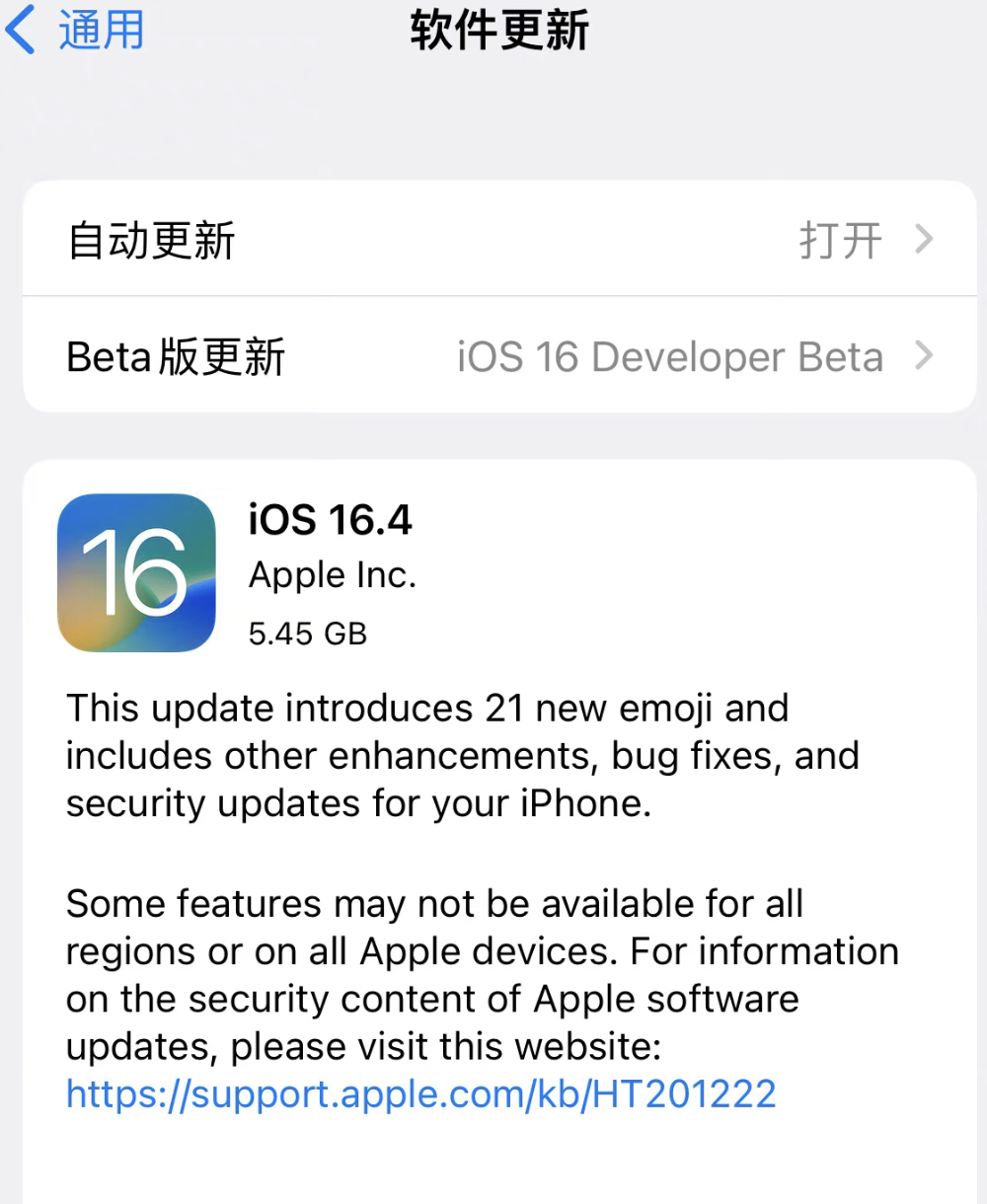
Task: Tap the emoji update description paragraph
Action: coord(462,755)
